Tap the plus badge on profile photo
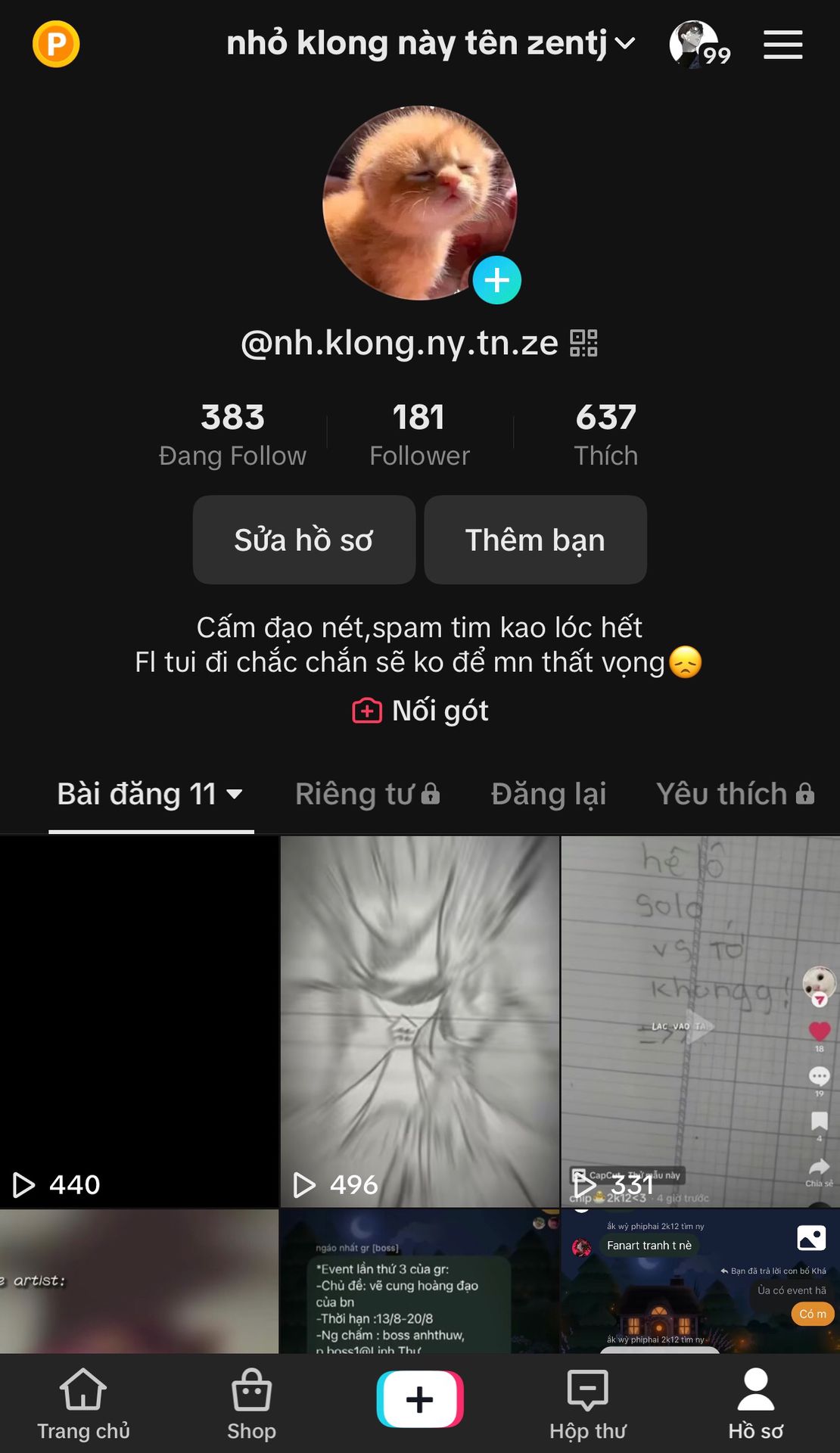This screenshot has height=1453, width=840. coord(497,280)
